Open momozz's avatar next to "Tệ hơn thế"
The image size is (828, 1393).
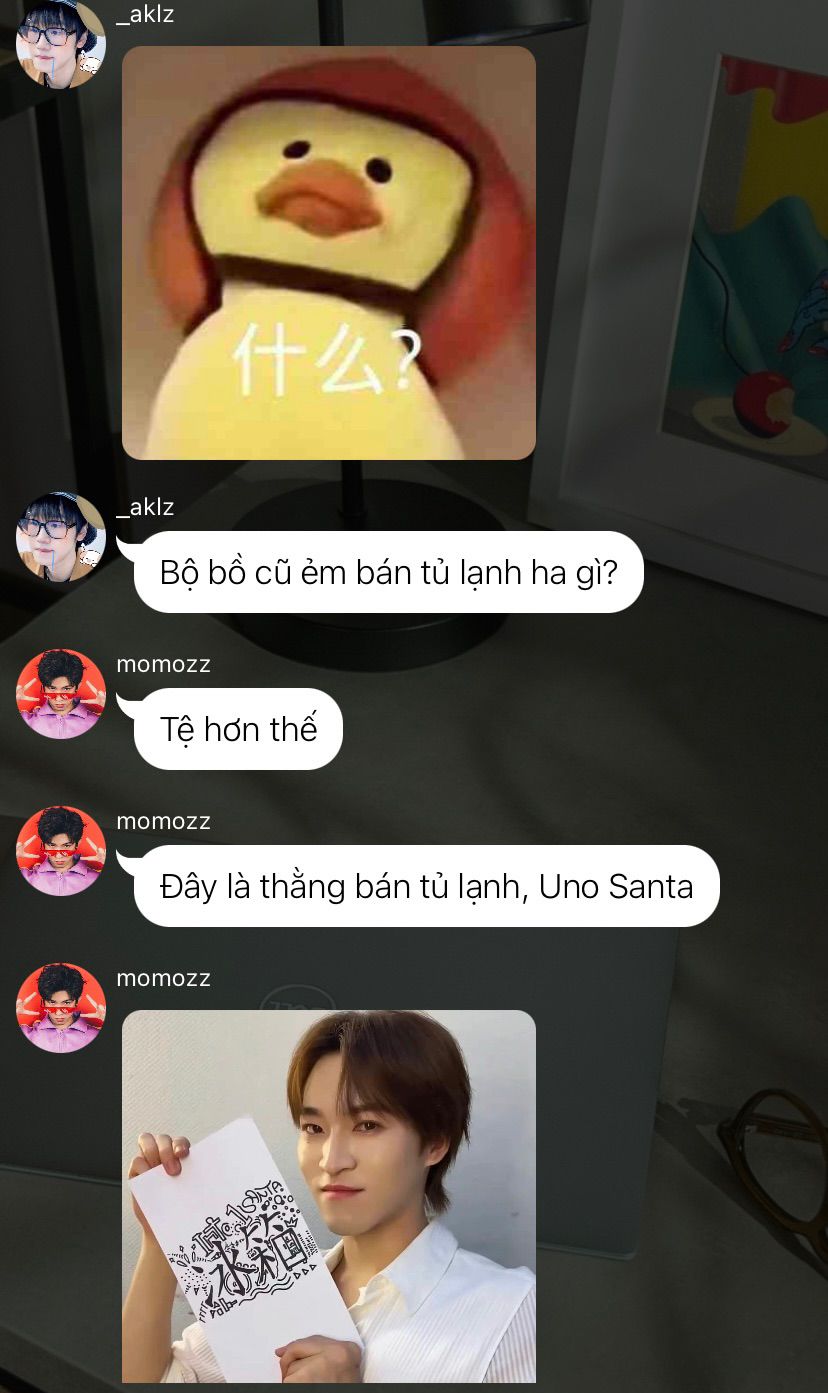[60, 694]
